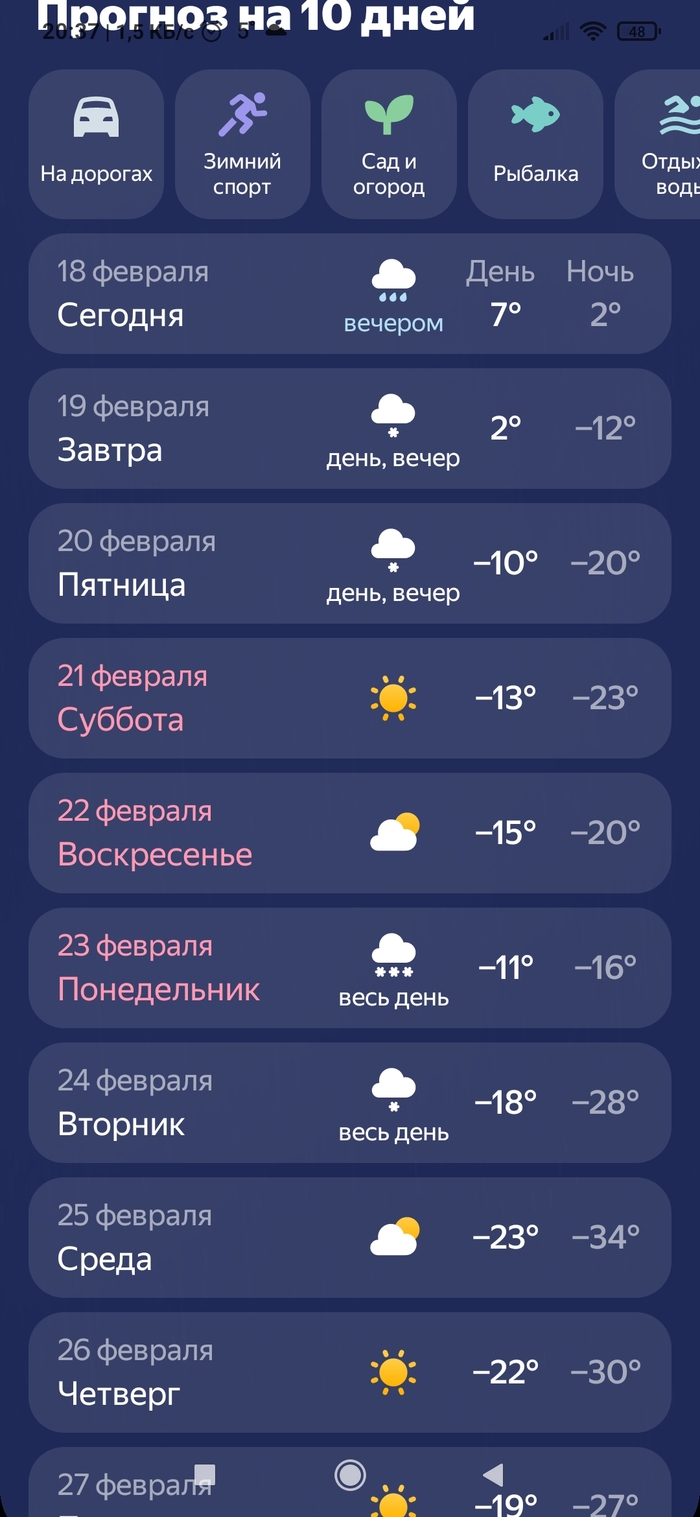Viewport: 700px width, 1517px height.
Task: Open the Понедельник 23 февраля forecast
Action: click(349, 968)
